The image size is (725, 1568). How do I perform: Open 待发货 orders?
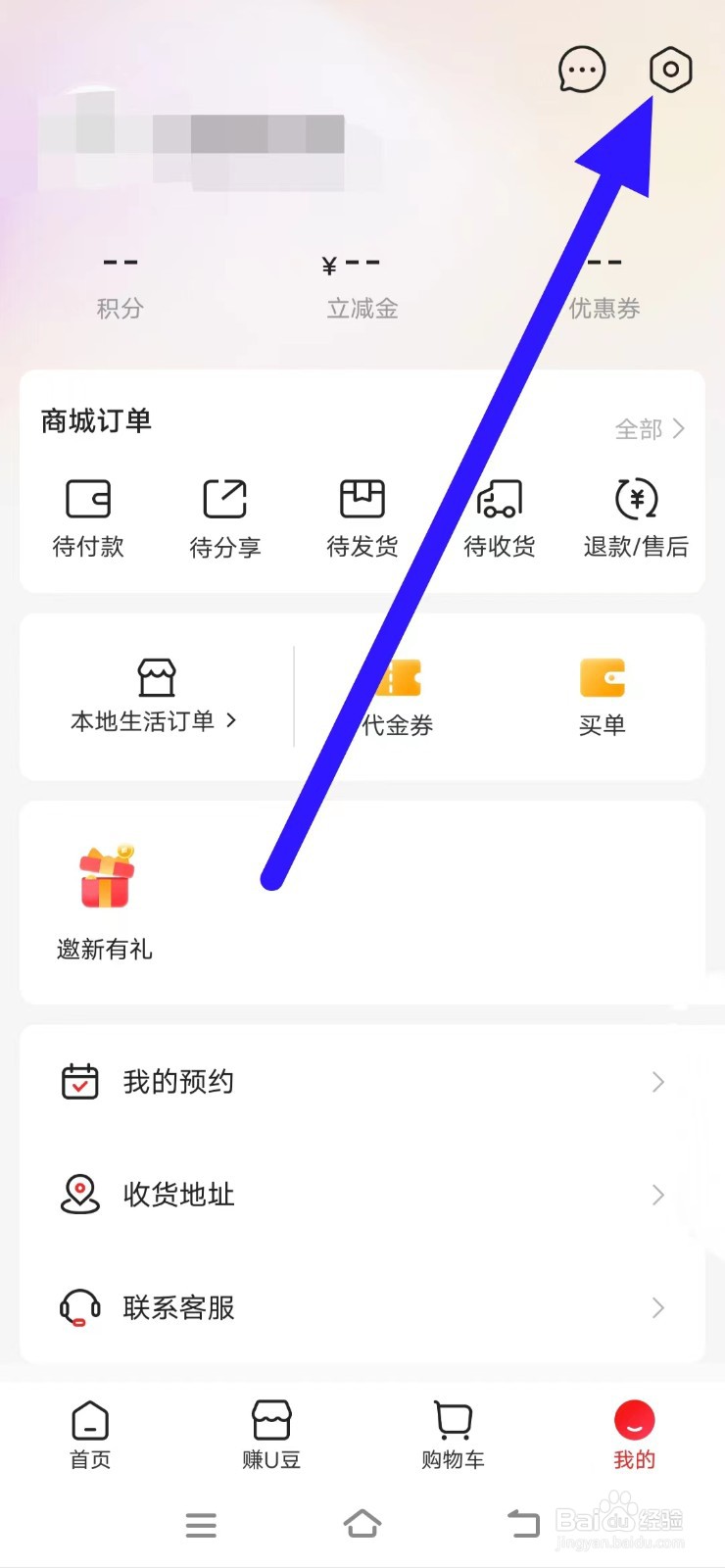362,518
